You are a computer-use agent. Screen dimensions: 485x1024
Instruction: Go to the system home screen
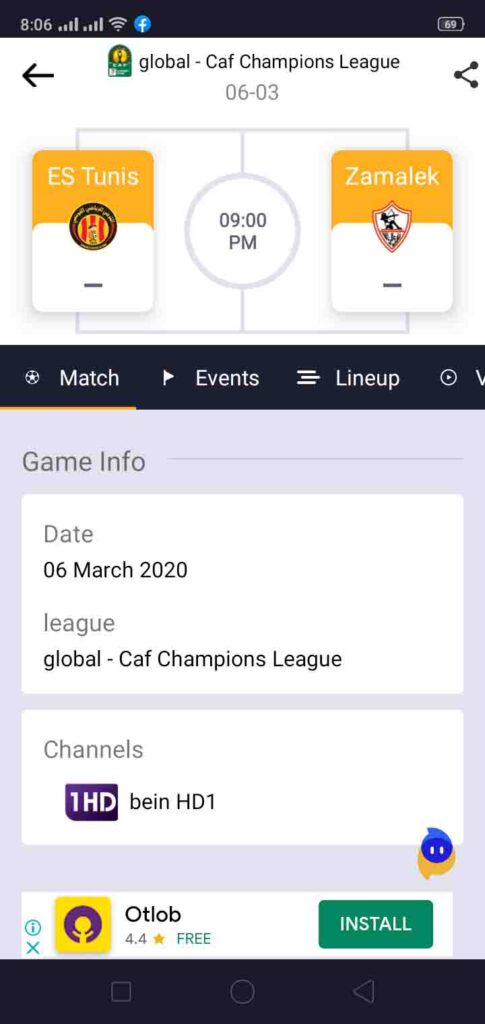(x=242, y=991)
